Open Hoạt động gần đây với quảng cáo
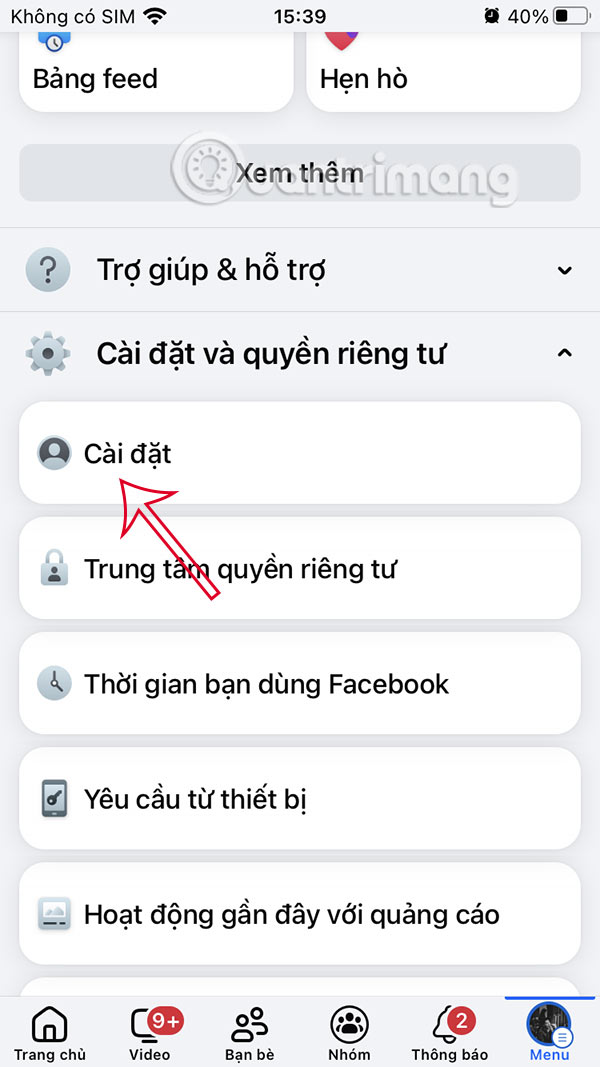Image resolution: width=600 pixels, height=1067 pixels. tap(300, 914)
